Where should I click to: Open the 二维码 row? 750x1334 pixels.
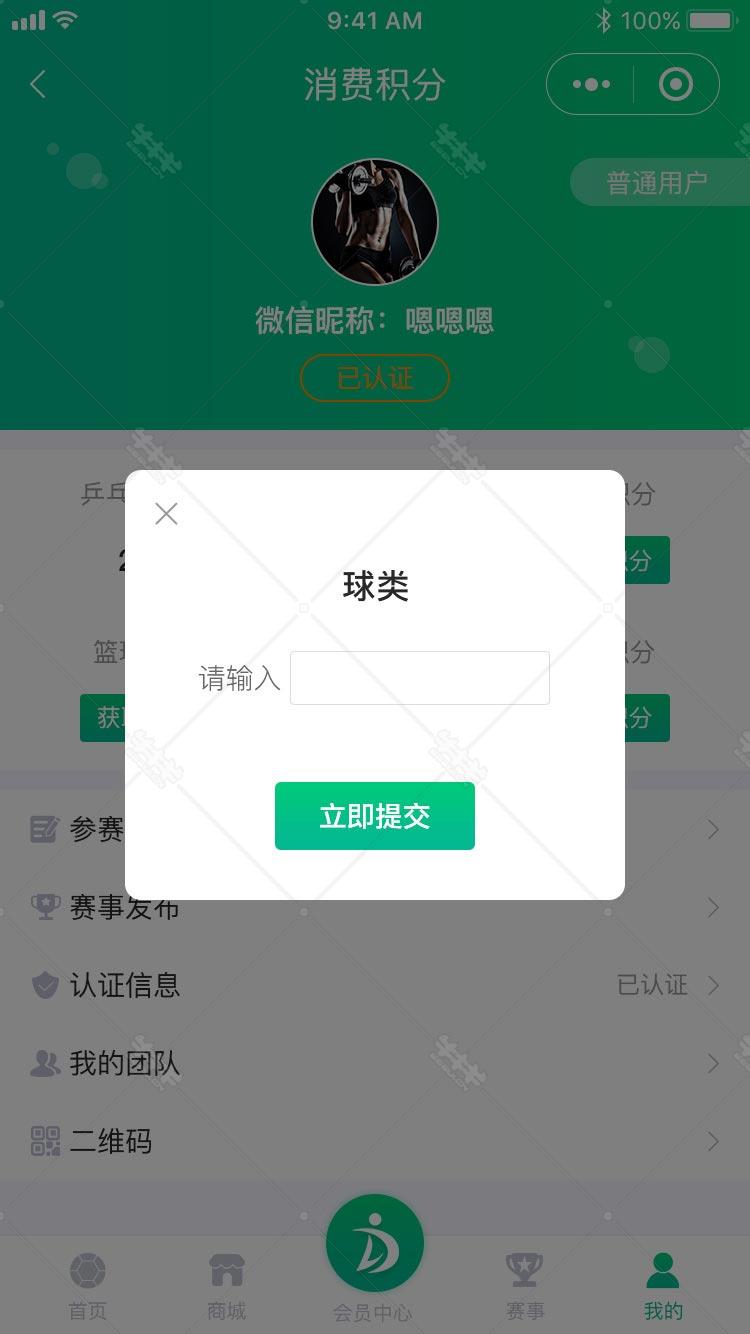(x=375, y=1141)
